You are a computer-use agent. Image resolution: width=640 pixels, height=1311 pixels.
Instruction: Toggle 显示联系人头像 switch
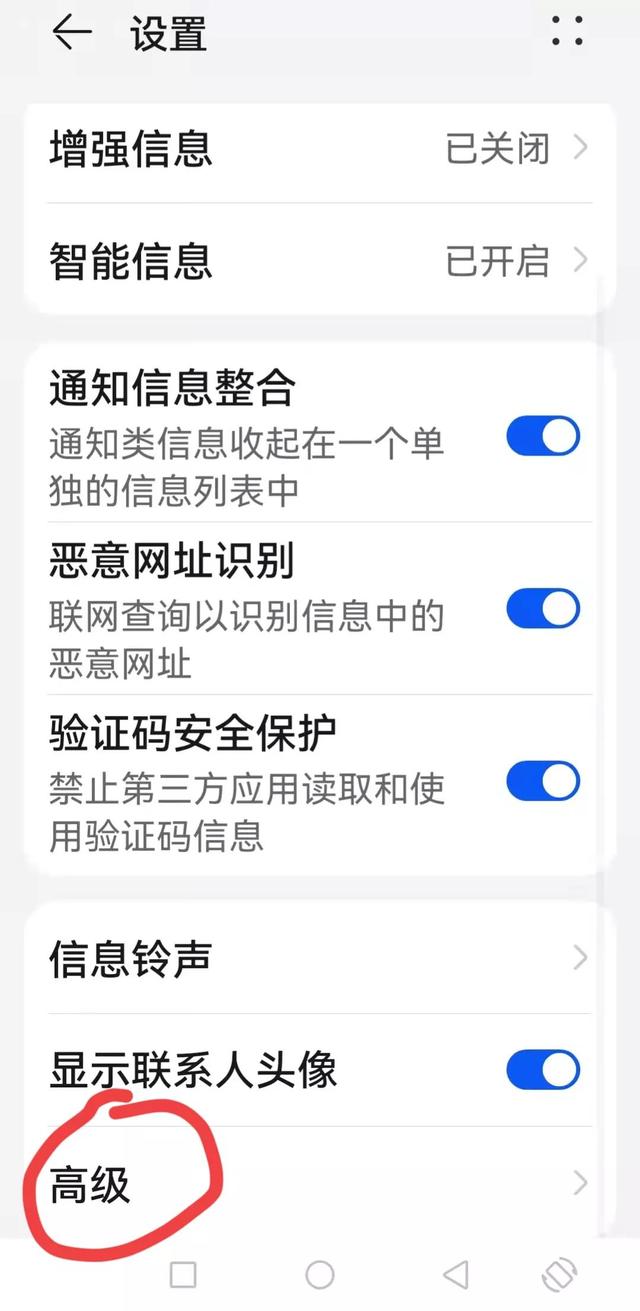[543, 1069]
